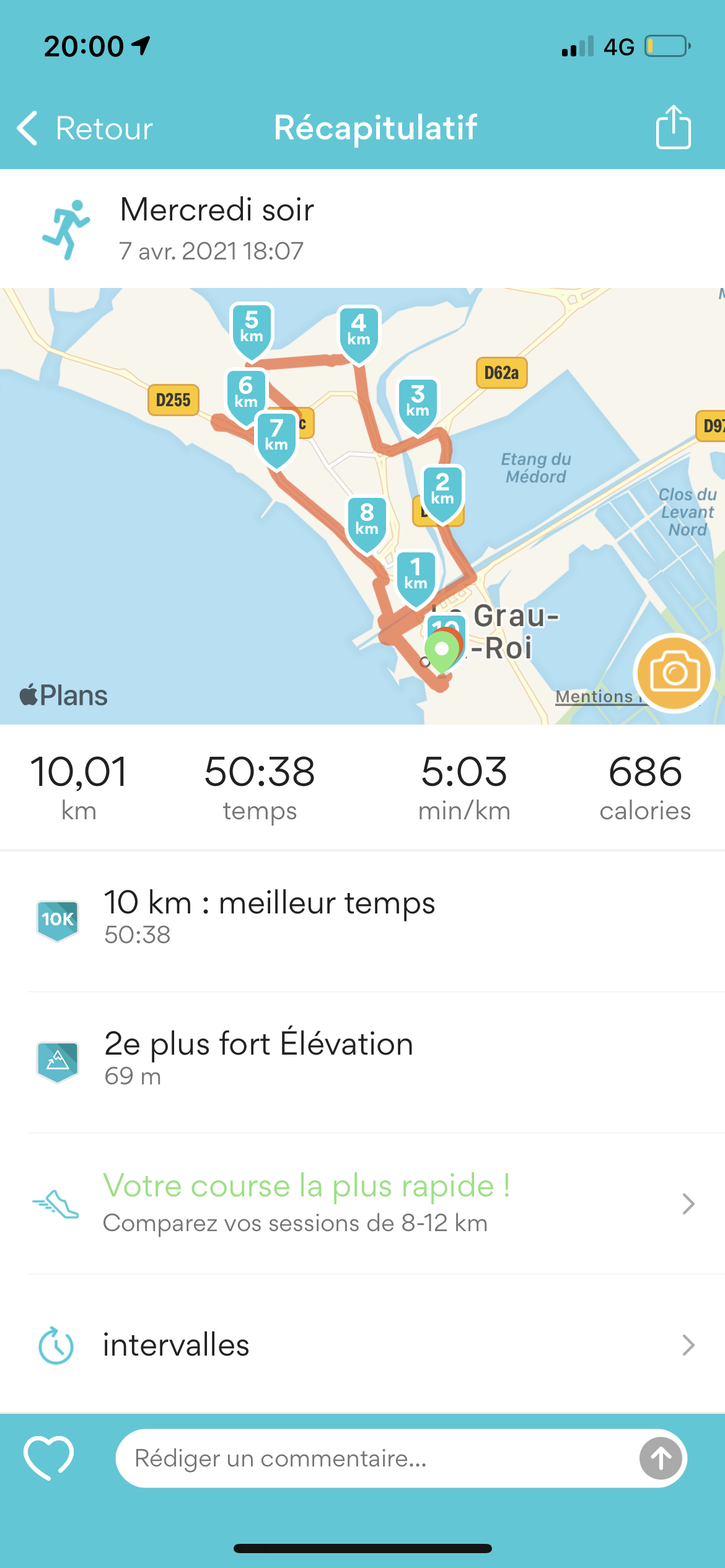Share this run summary
725x1568 pixels.
point(673,128)
